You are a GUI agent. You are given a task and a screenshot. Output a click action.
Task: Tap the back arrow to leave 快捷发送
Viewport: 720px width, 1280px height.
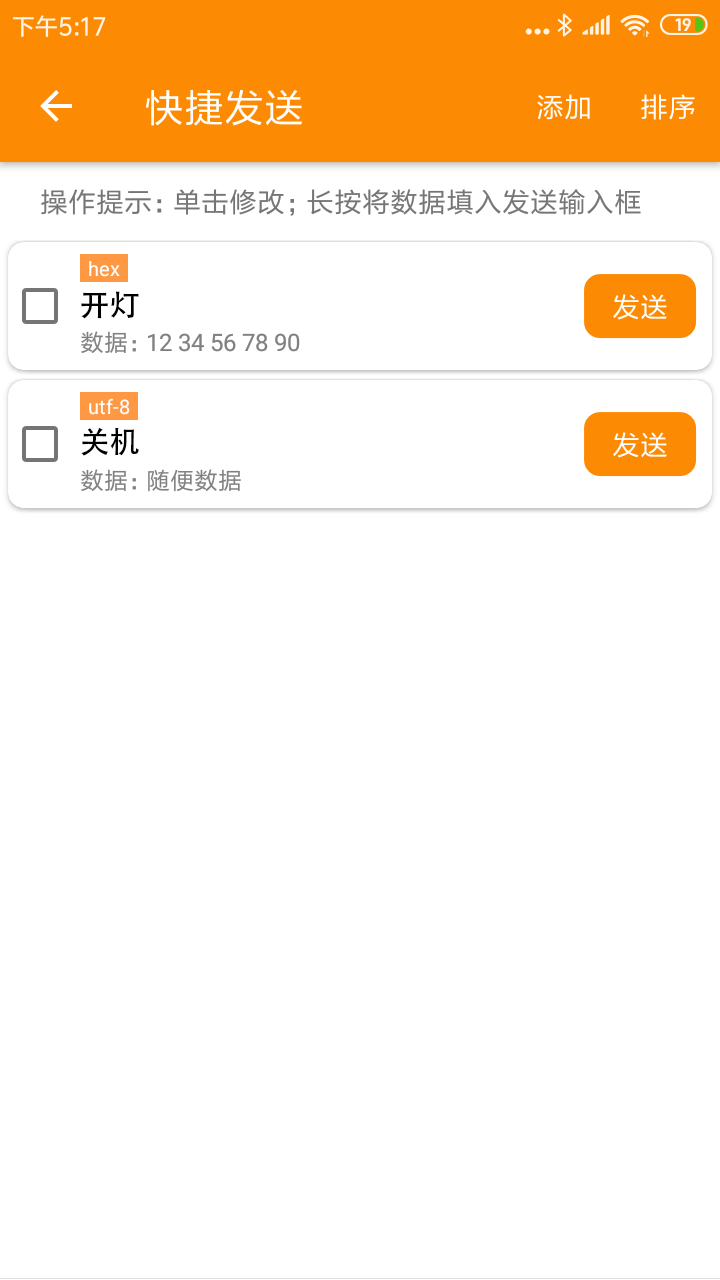point(55,106)
